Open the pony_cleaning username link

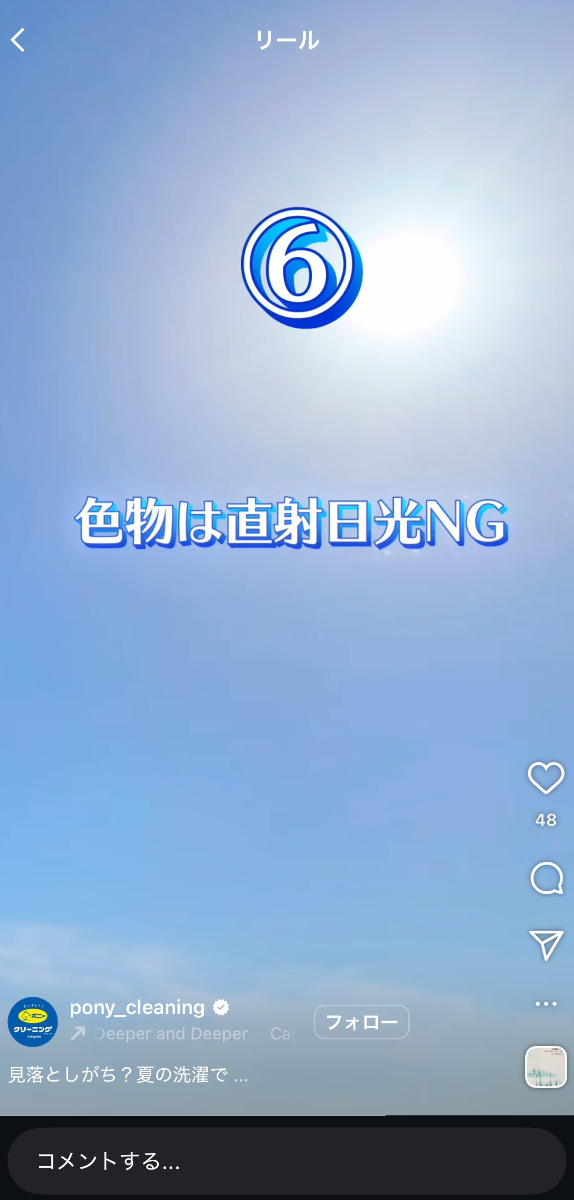pyautogui.click(x=137, y=1008)
